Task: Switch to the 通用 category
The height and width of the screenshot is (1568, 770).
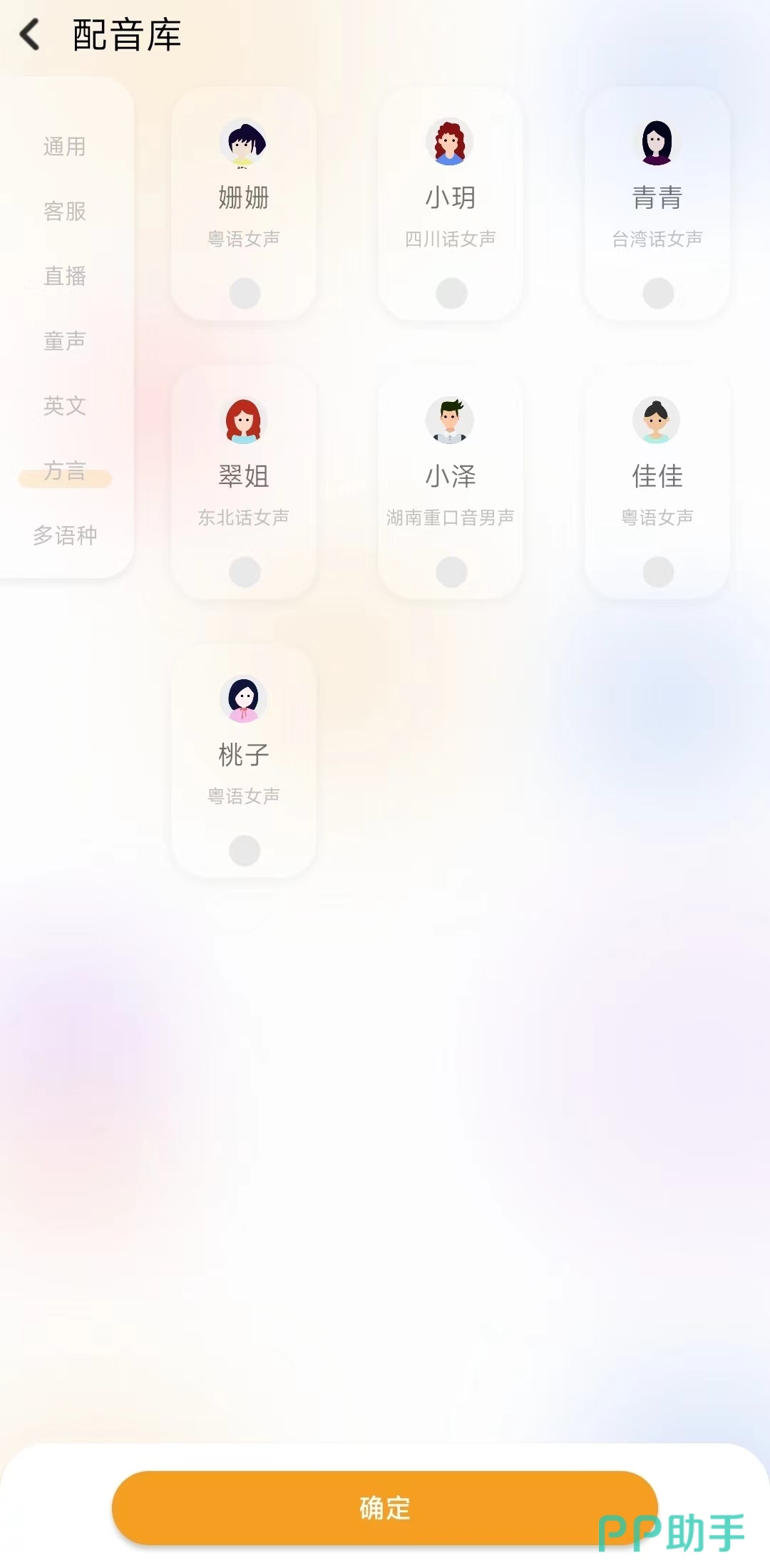Action: pyautogui.click(x=64, y=147)
